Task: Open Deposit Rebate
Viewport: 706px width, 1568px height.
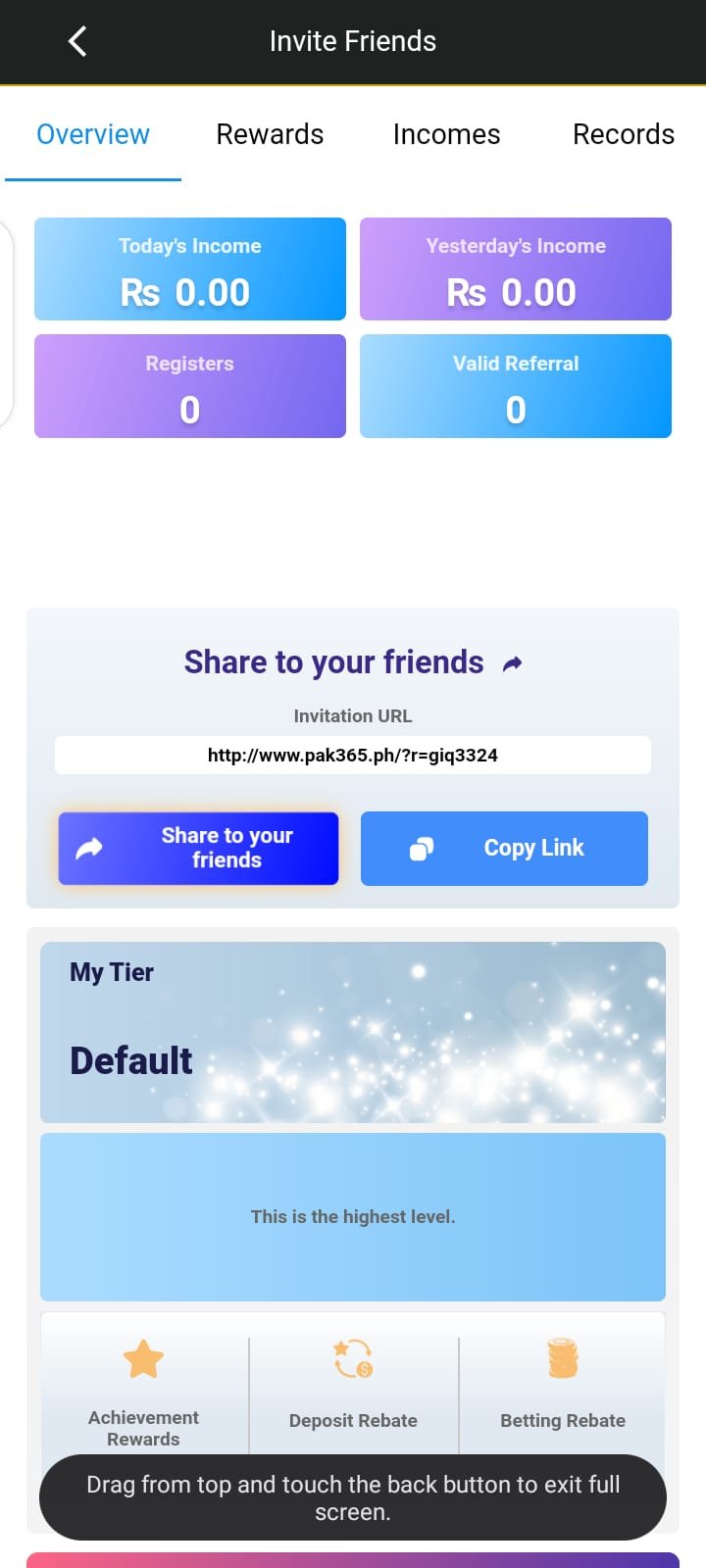Action: 353,1386
